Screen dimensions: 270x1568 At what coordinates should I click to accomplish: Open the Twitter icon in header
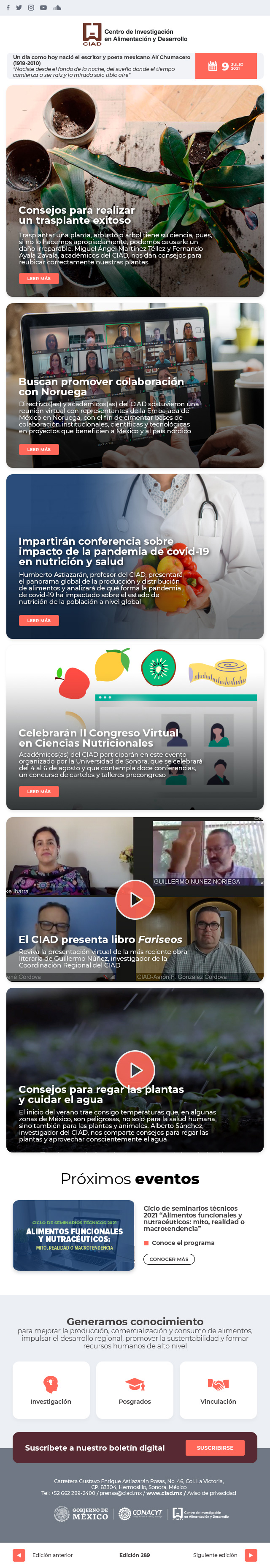[x=19, y=8]
